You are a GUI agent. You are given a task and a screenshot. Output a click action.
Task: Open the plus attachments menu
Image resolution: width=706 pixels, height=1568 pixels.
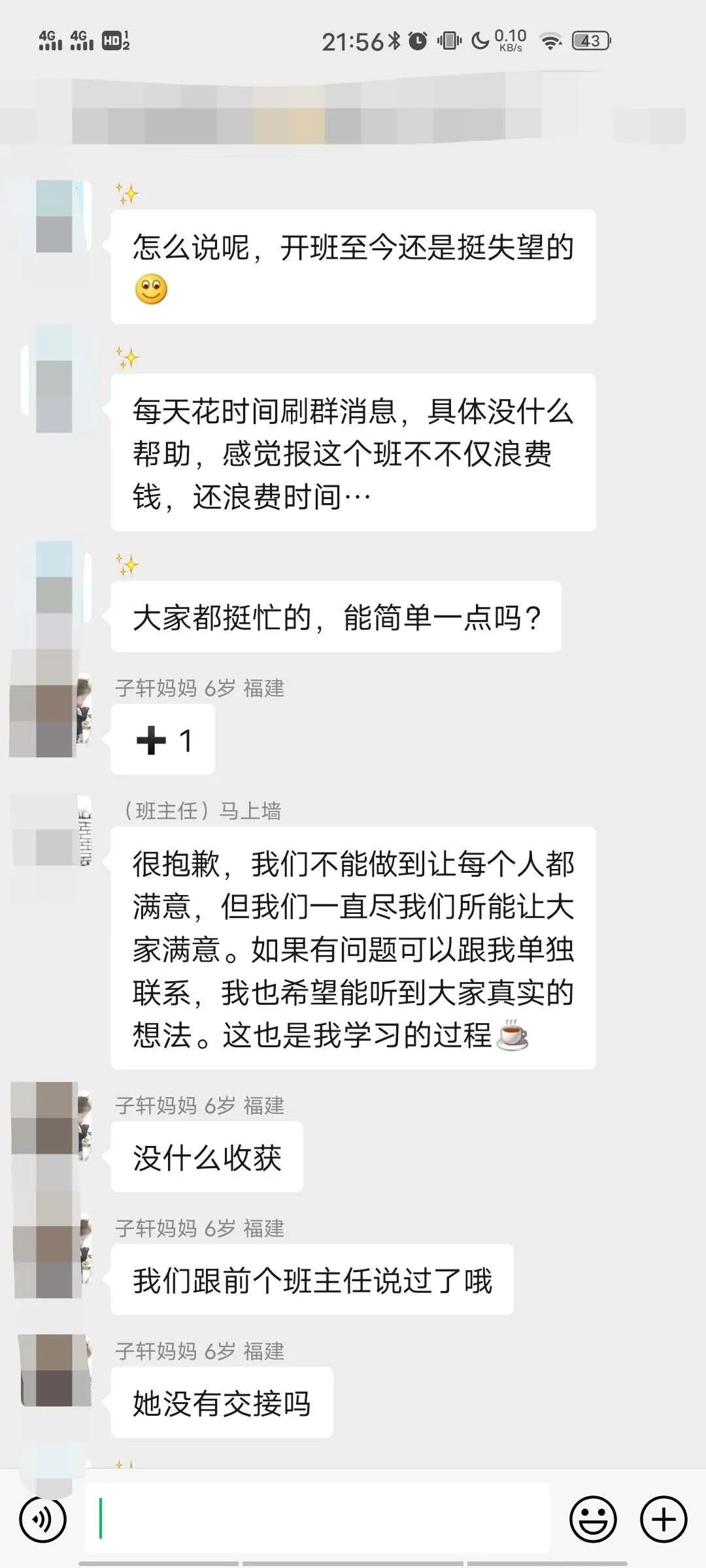pos(663,1520)
